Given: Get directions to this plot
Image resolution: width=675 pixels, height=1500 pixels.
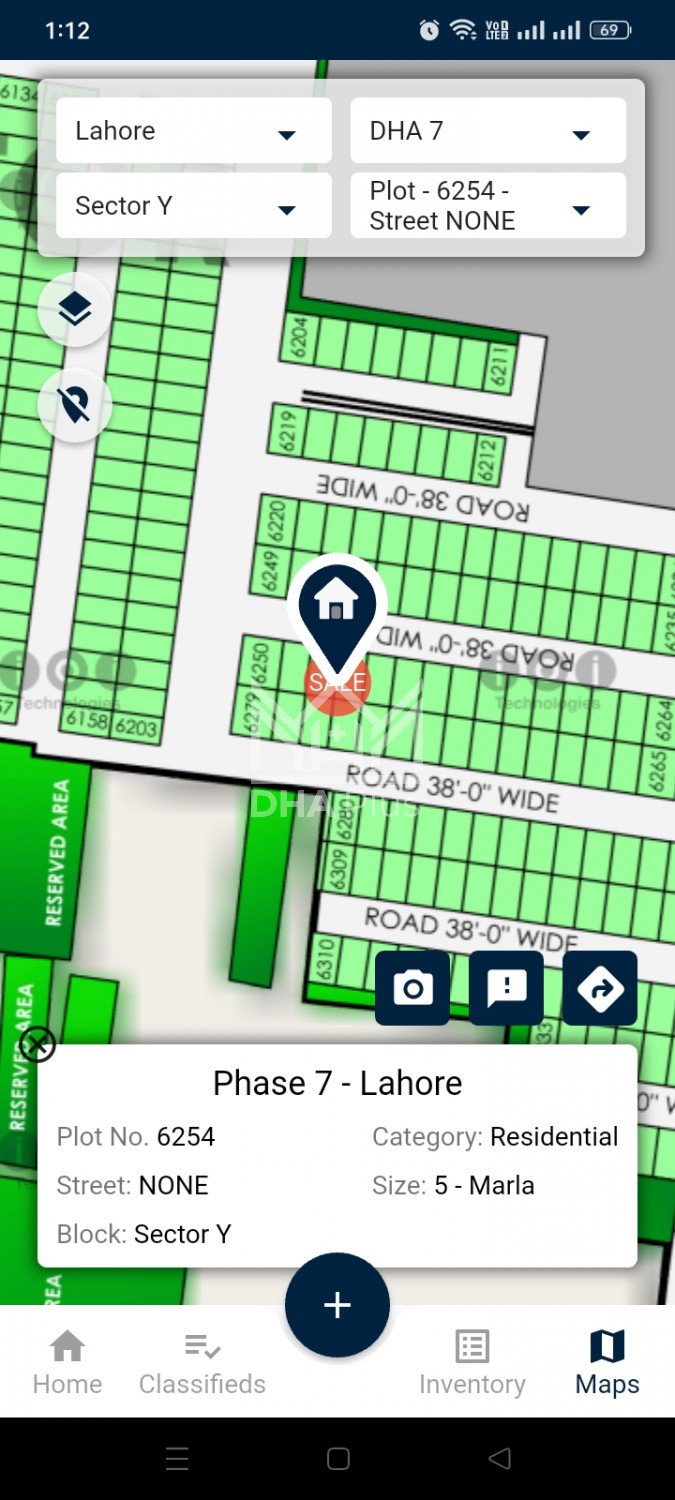Looking at the screenshot, I should [x=600, y=989].
